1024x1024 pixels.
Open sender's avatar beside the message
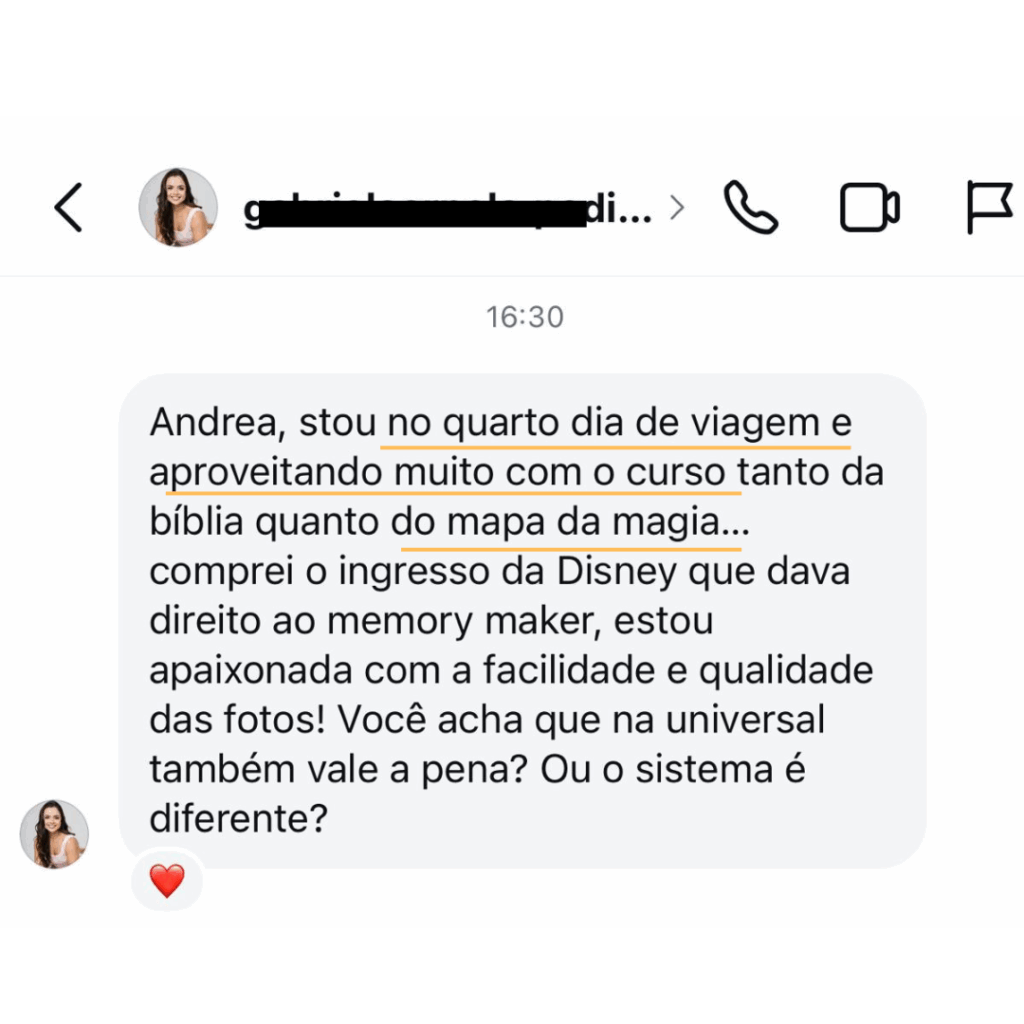(55, 834)
